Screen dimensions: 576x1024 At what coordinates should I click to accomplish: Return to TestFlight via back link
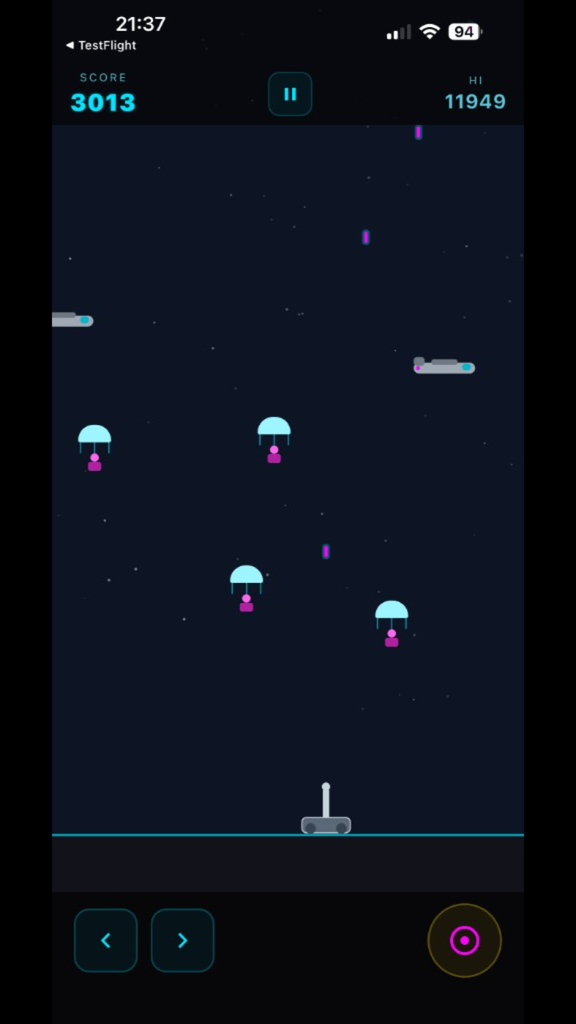tap(101, 45)
